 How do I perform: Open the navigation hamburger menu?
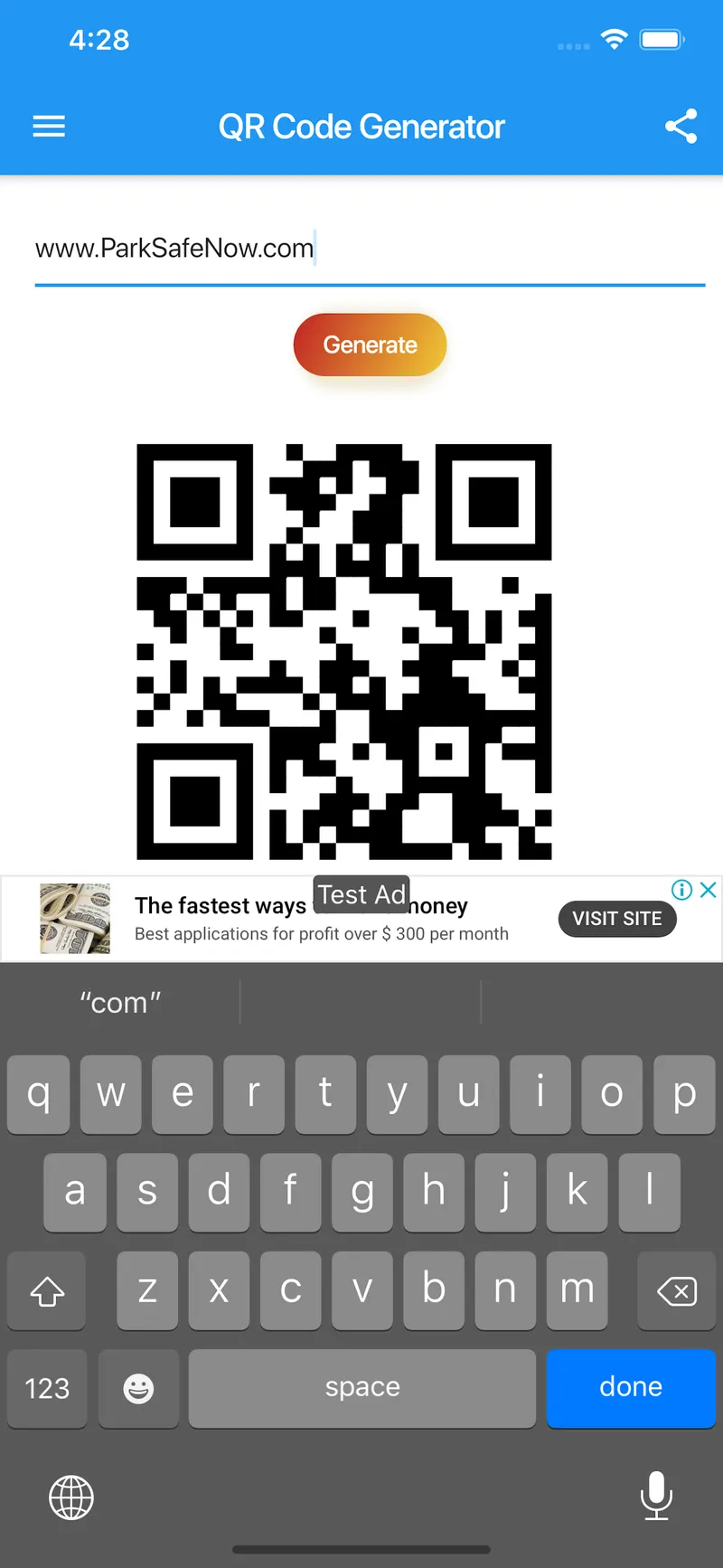[48, 127]
